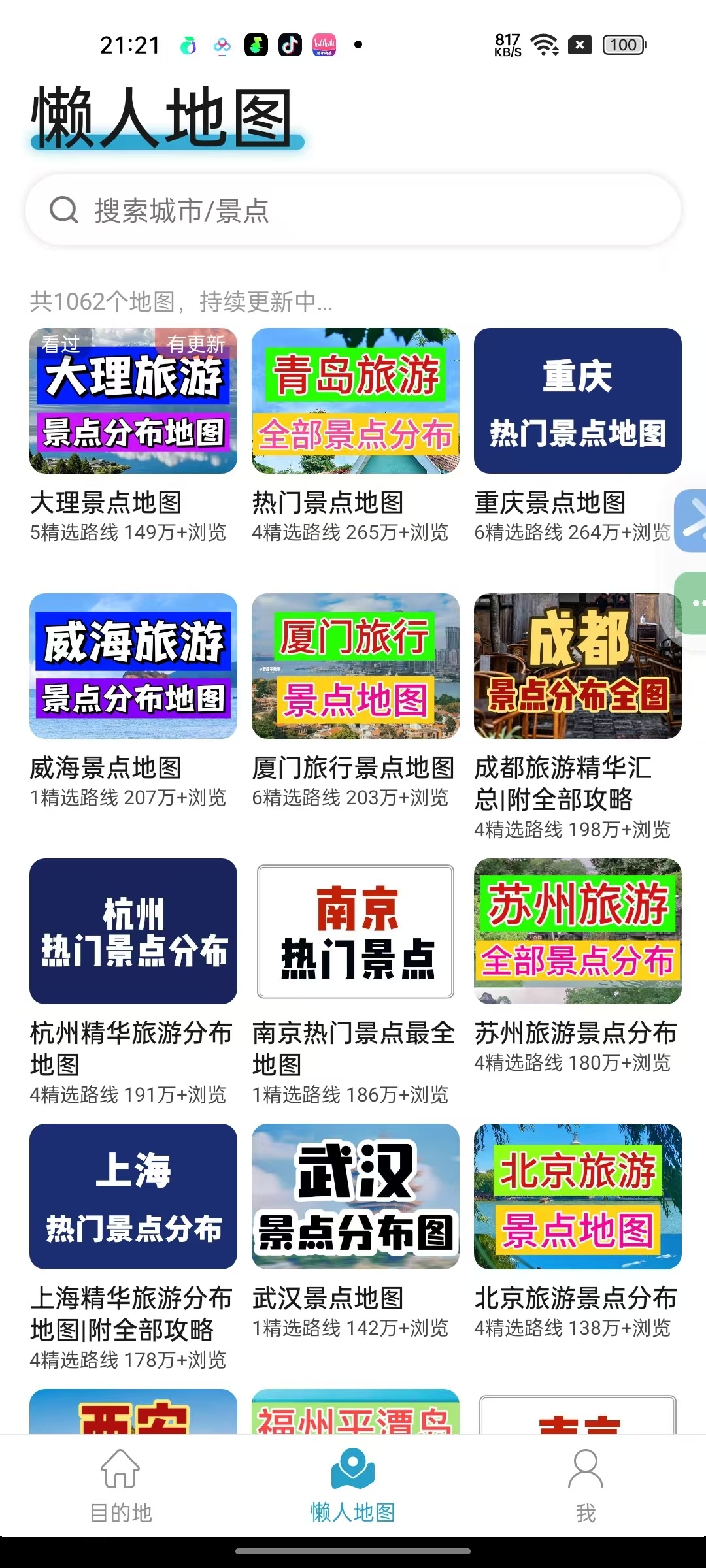Open 北京旅游景点分布 map card
This screenshot has height=1568, width=706.
click(577, 1197)
